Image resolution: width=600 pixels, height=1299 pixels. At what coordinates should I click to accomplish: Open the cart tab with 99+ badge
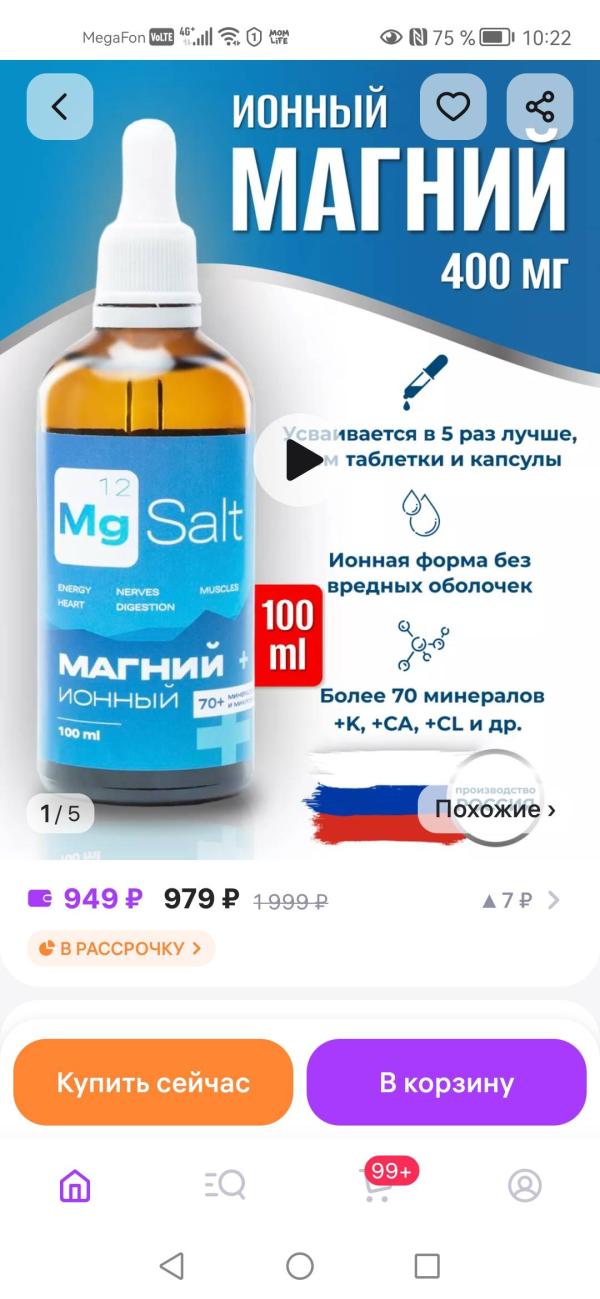click(376, 1186)
